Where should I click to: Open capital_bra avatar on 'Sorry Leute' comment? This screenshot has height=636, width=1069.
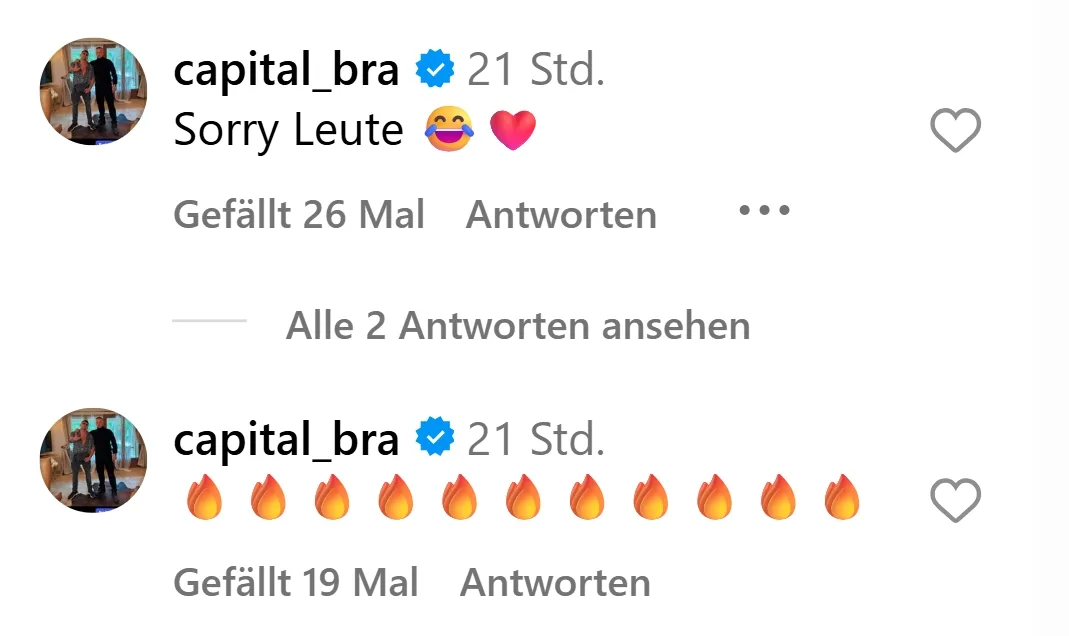93,92
